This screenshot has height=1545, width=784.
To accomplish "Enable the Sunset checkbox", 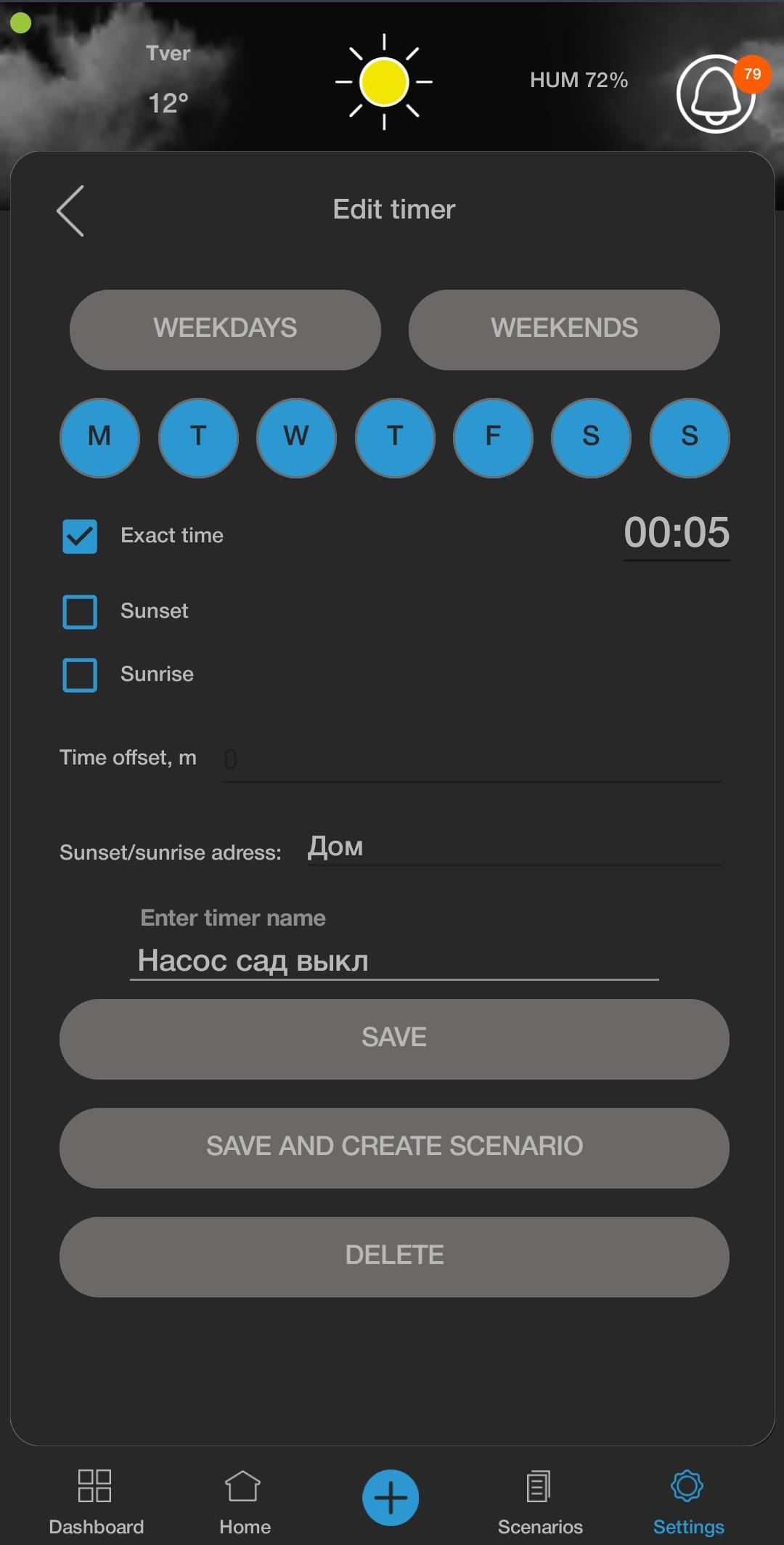I will (80, 611).
